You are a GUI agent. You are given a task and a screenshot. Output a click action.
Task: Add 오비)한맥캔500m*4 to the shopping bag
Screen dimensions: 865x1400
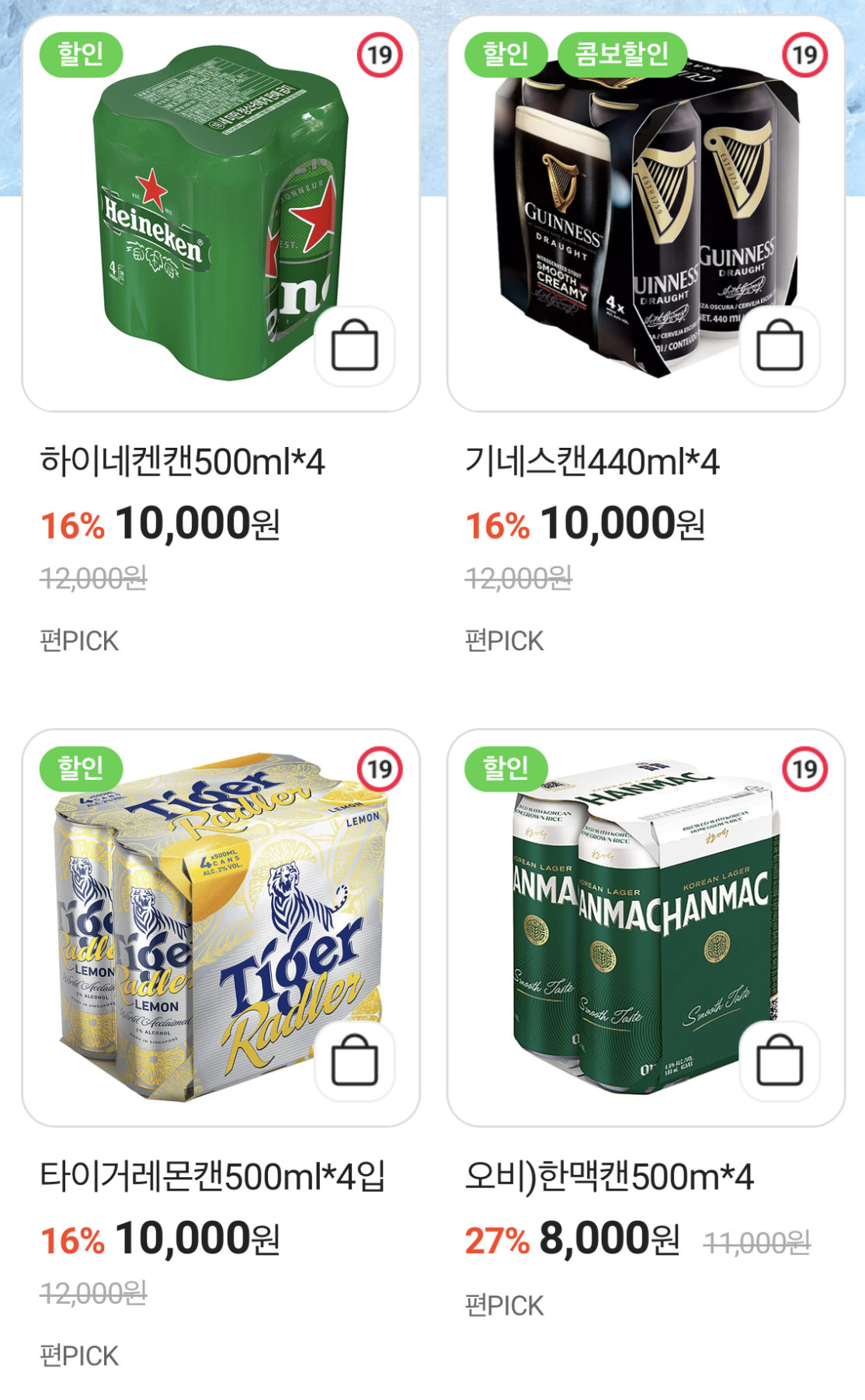pyautogui.click(x=780, y=1061)
